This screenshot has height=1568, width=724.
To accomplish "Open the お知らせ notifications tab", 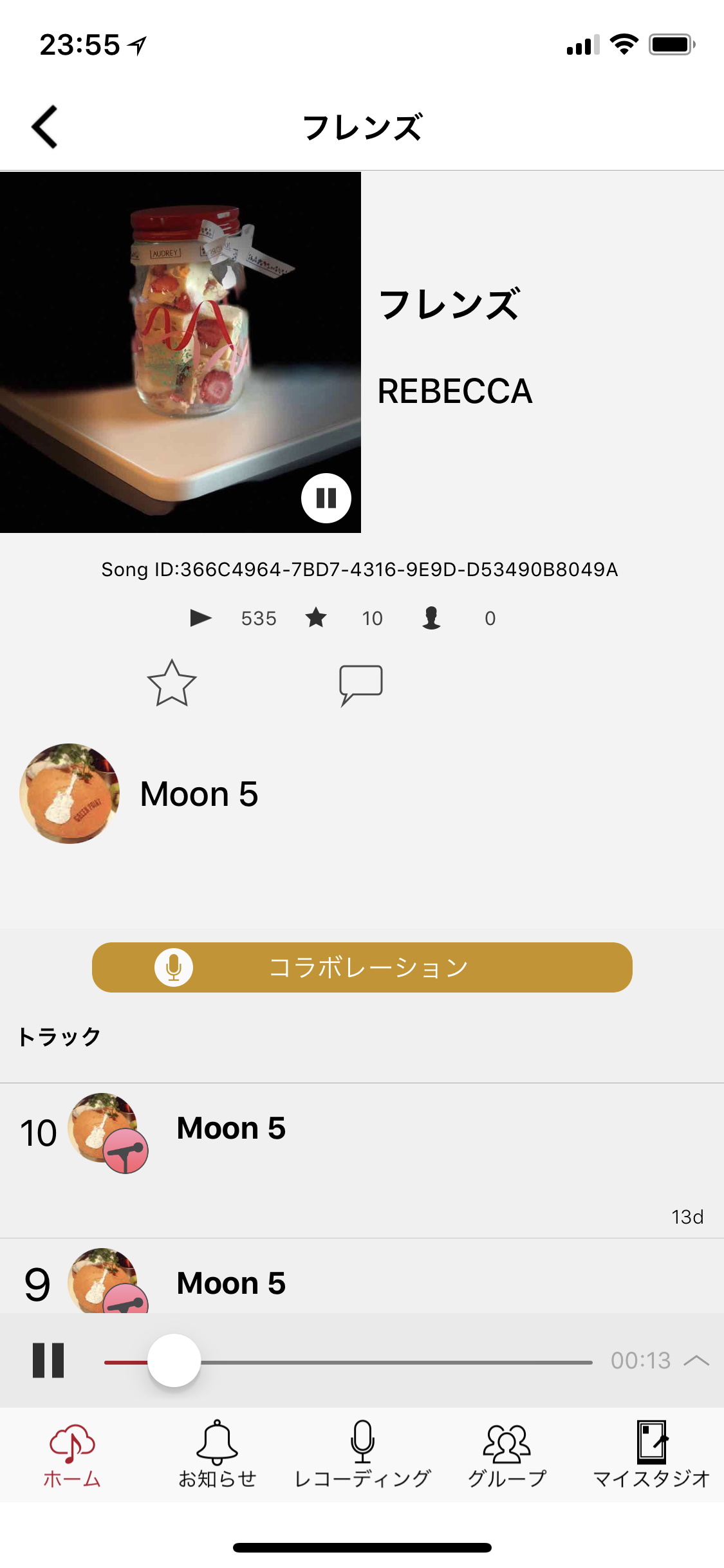I will tap(217, 1455).
